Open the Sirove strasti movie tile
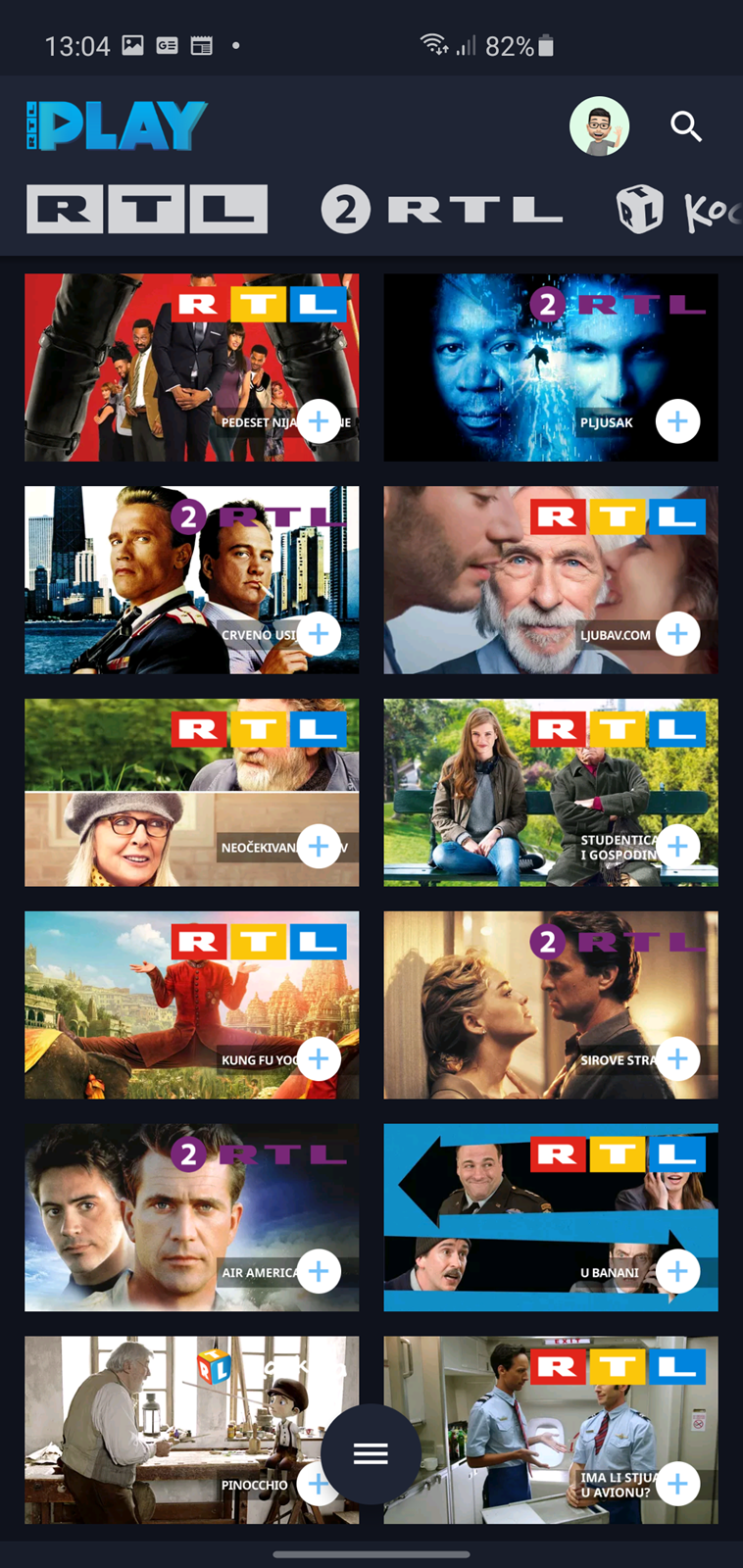Image resolution: width=743 pixels, height=1568 pixels. pos(550,1004)
